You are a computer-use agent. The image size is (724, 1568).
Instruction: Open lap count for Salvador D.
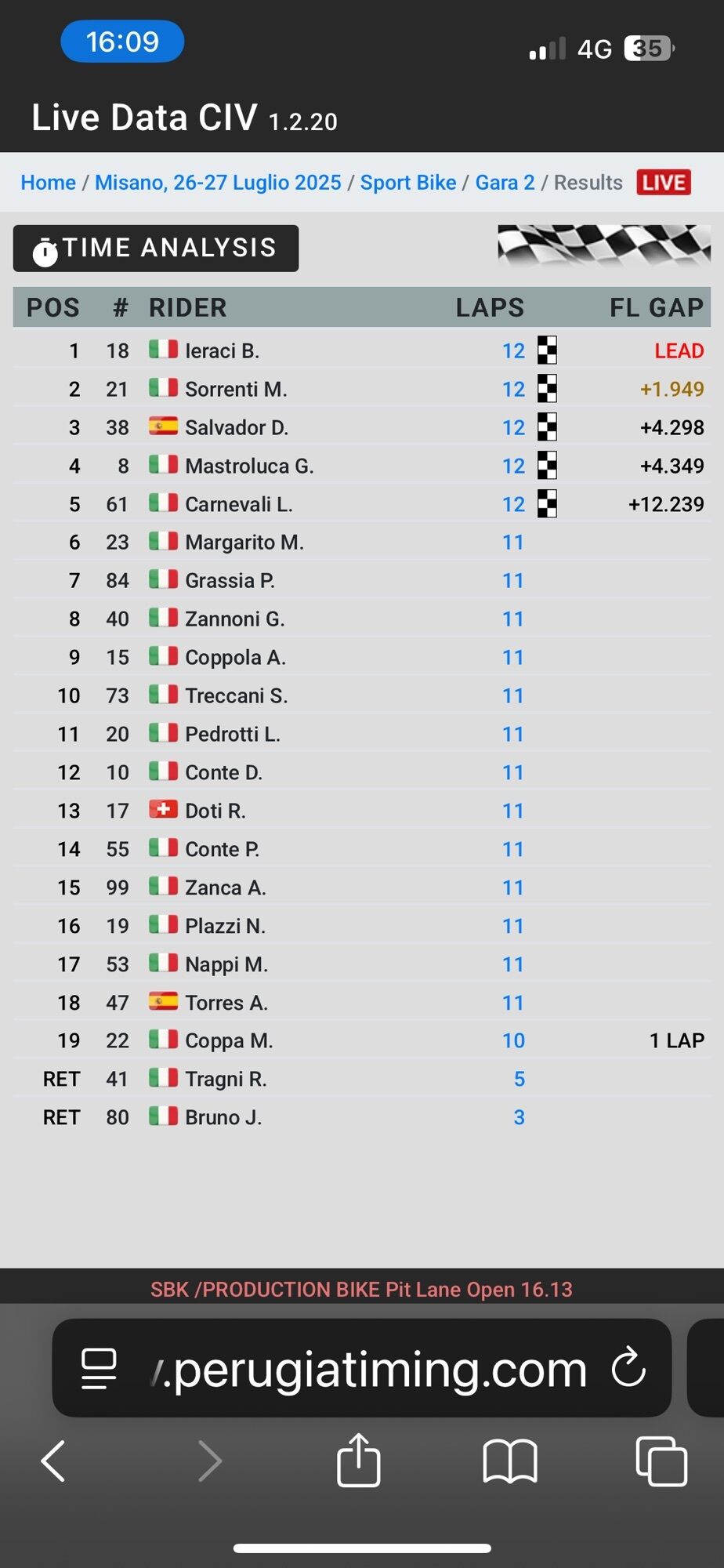click(513, 428)
